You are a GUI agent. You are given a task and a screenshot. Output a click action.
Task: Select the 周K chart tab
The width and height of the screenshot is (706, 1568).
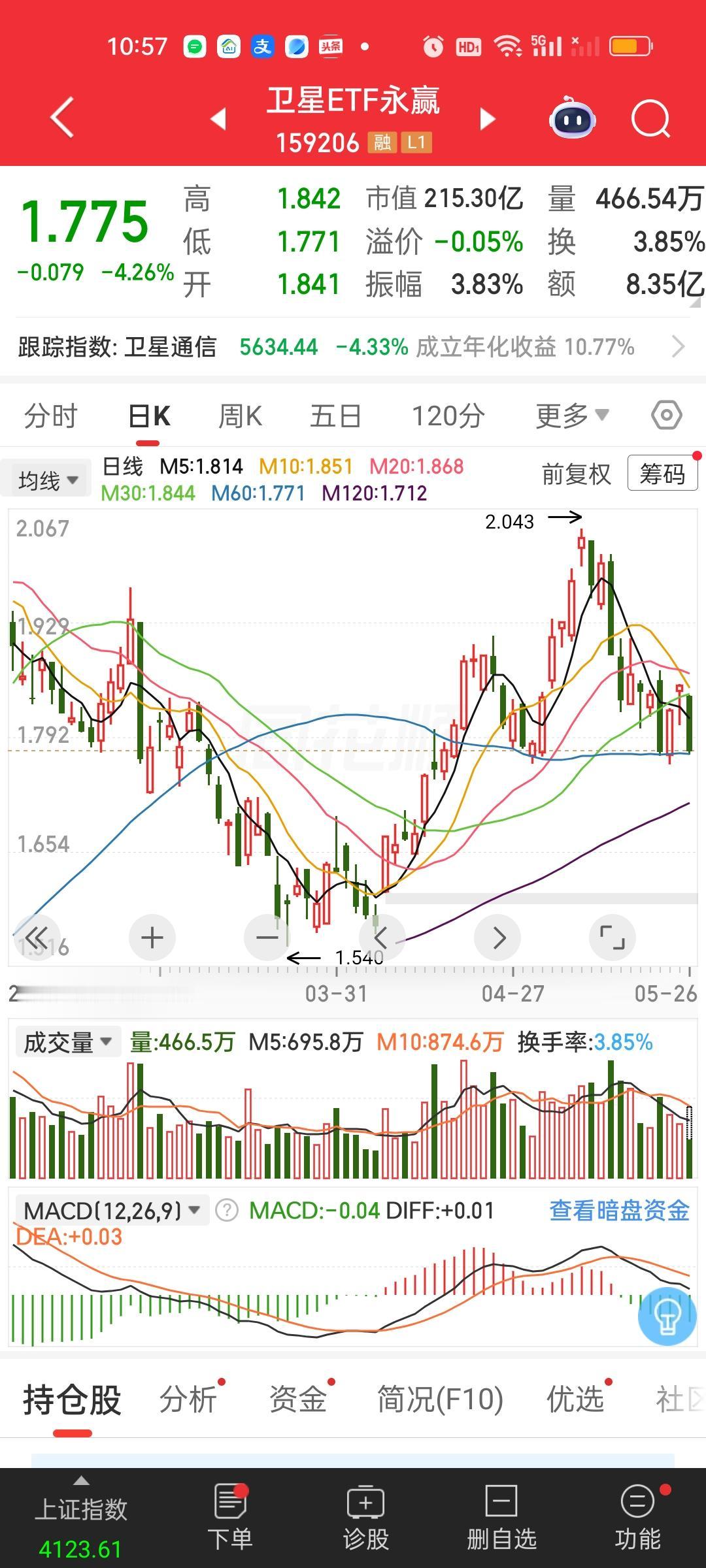(240, 416)
